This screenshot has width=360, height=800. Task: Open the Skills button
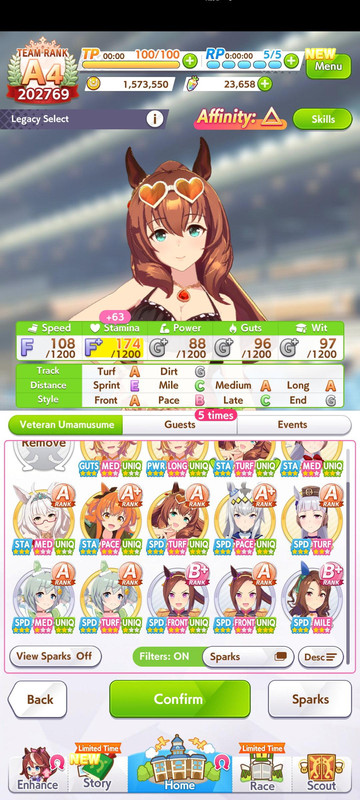pos(323,119)
